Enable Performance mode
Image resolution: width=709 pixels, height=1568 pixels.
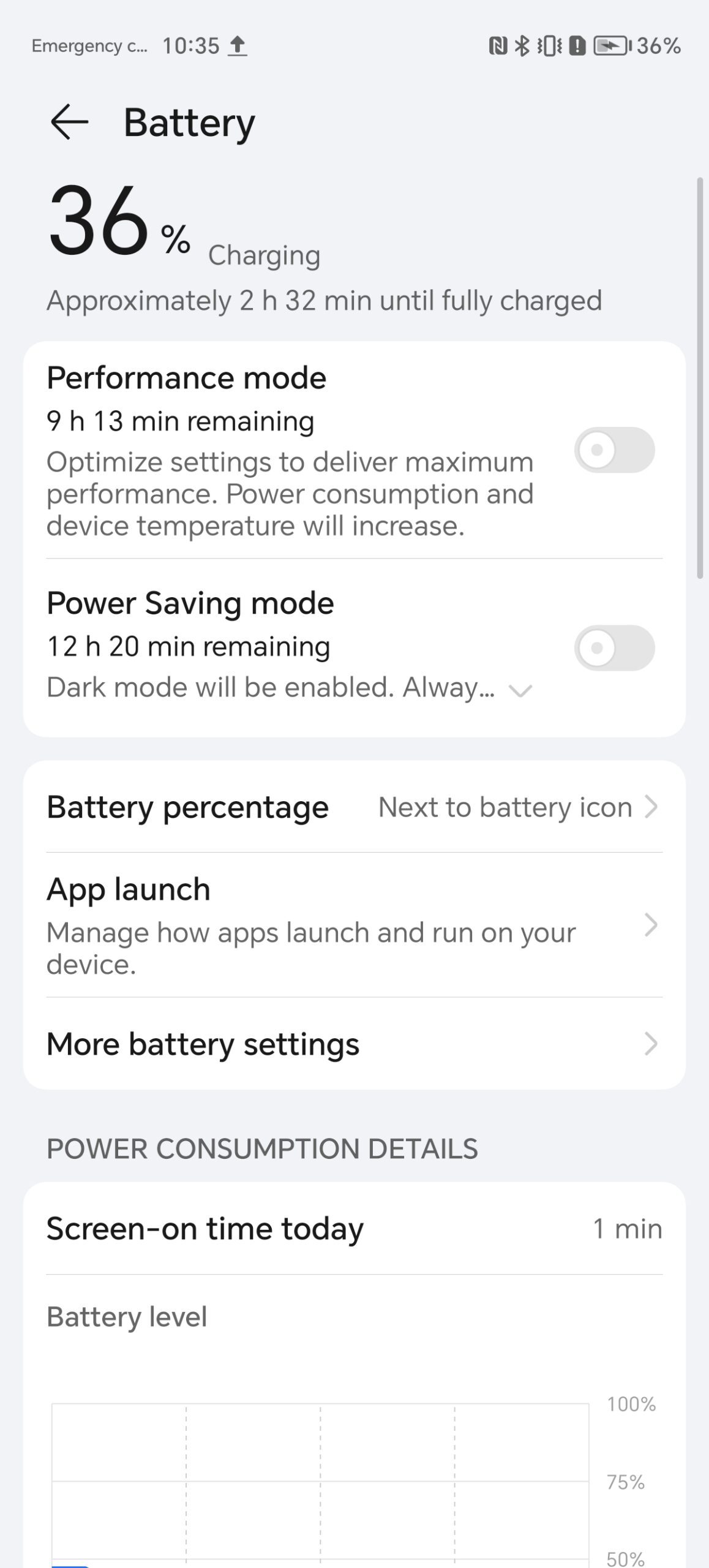(x=613, y=450)
